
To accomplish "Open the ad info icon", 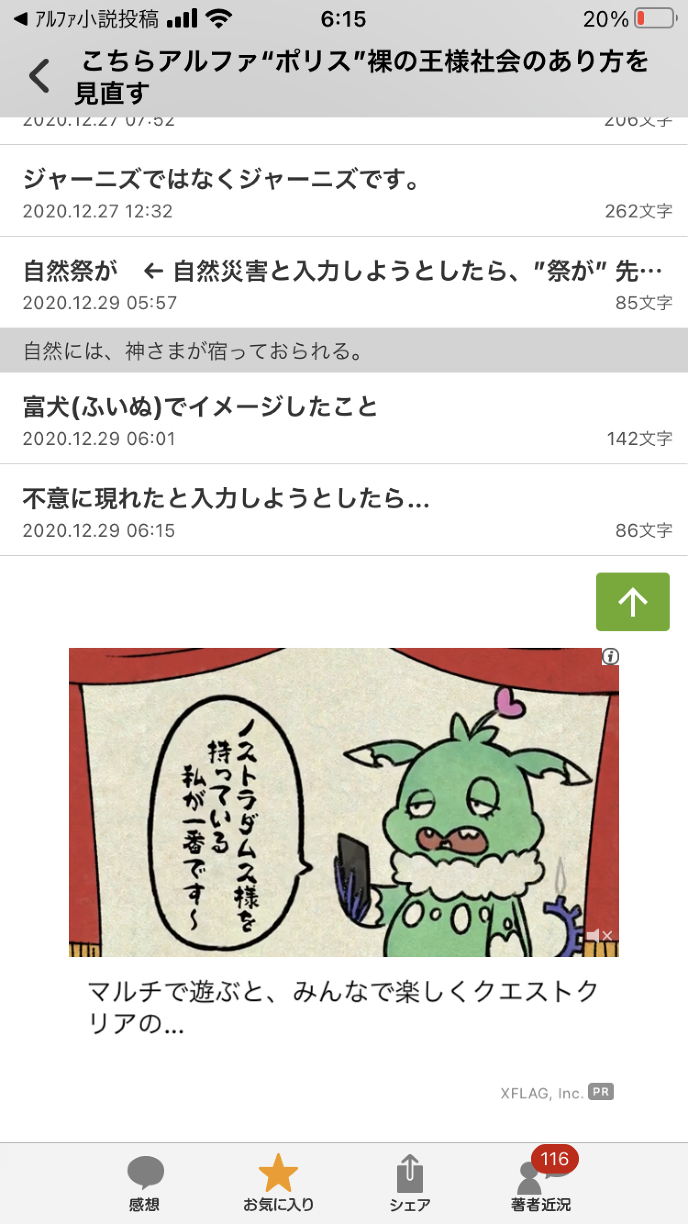I will [610, 657].
